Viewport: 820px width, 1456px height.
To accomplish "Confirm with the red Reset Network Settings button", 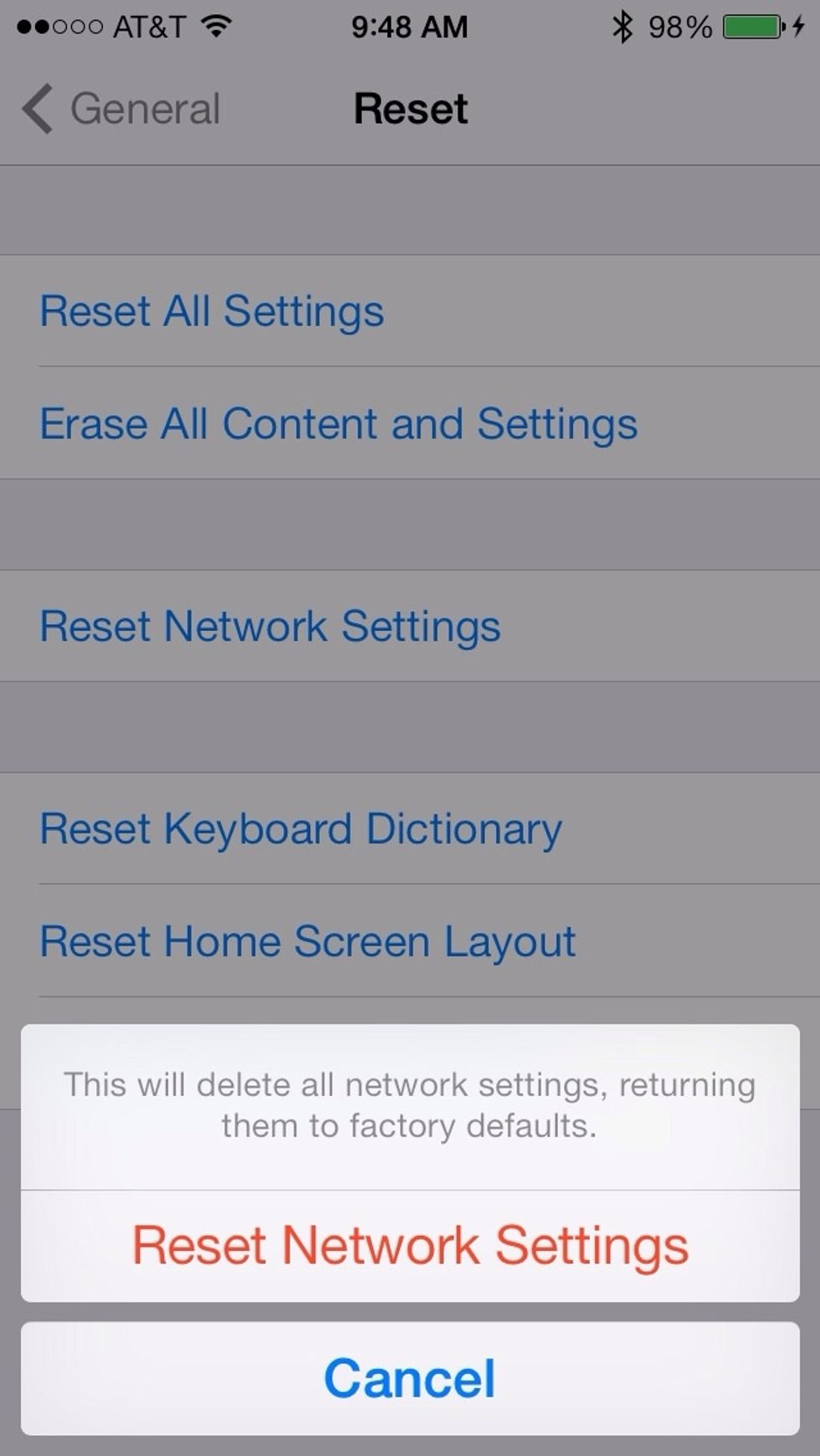I will (410, 1245).
